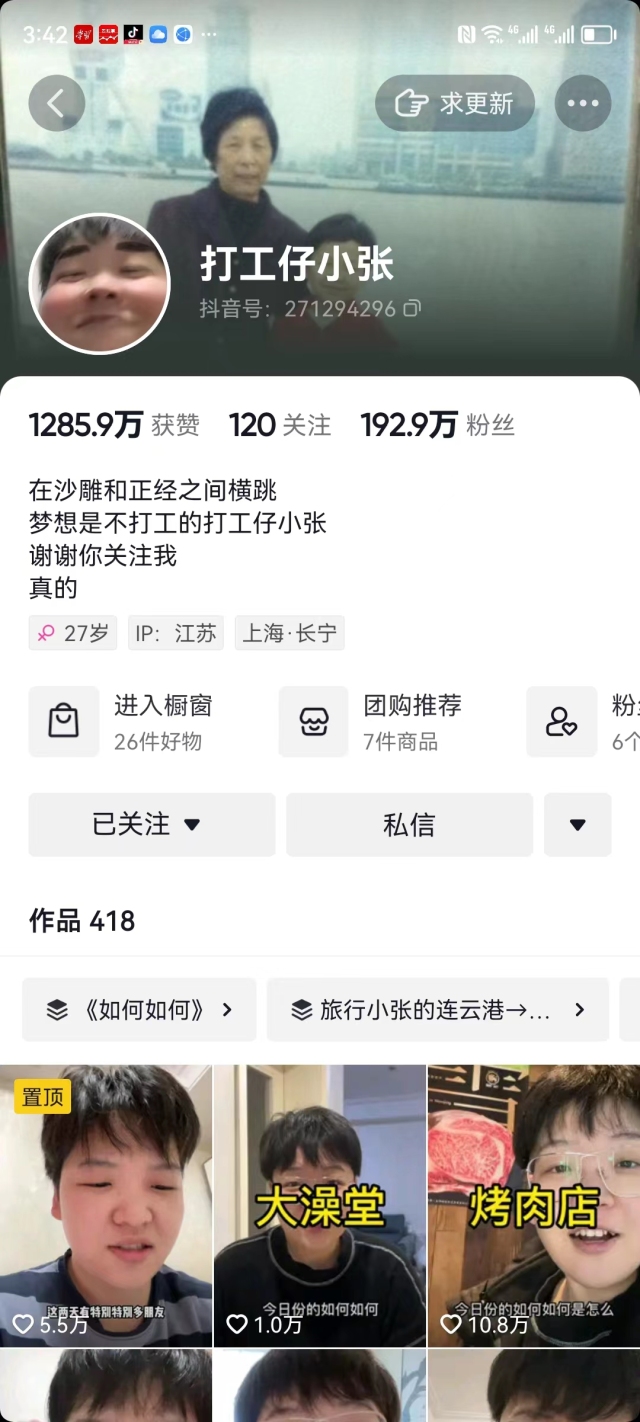Tap the 求更新 button

[455, 103]
